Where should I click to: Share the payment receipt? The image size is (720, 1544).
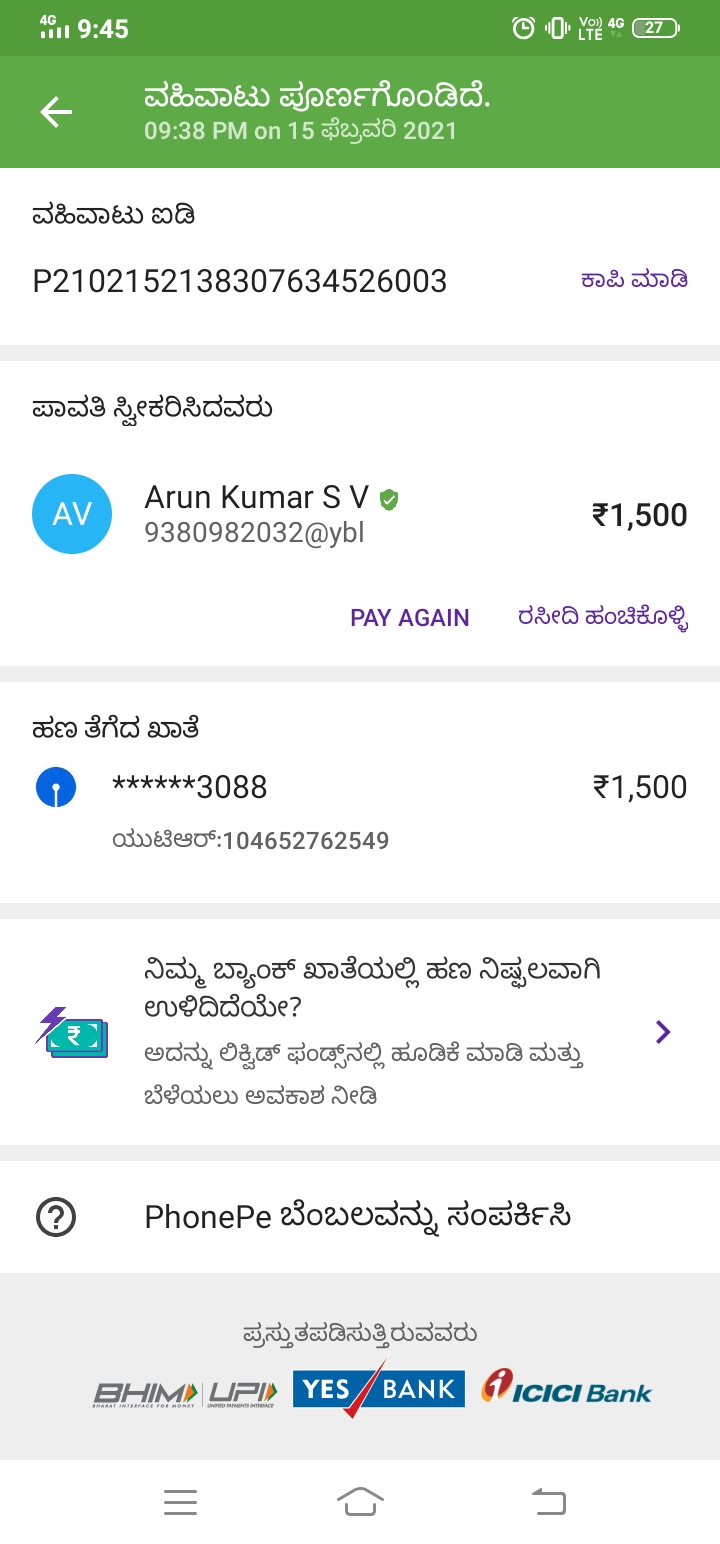coord(604,618)
